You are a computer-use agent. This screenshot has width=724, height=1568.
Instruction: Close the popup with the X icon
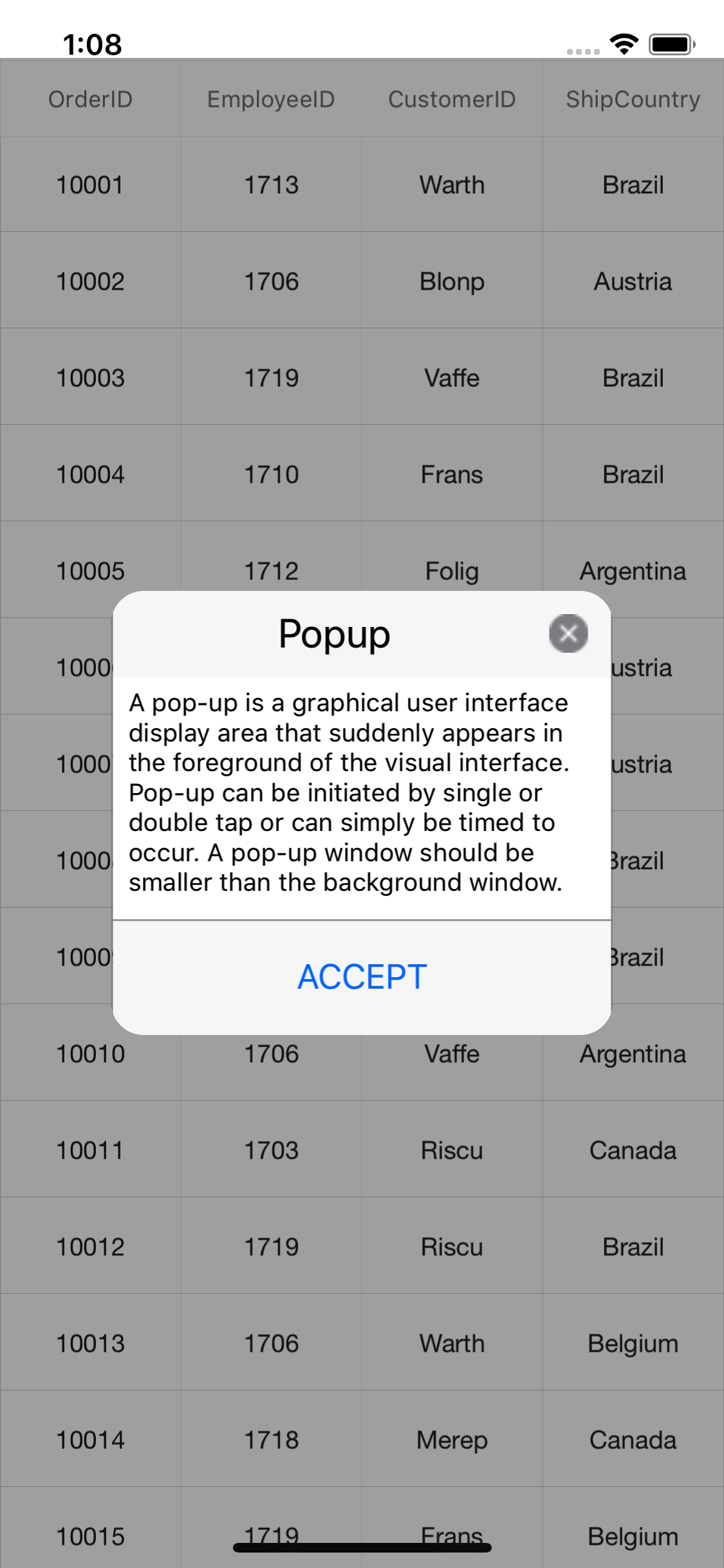point(568,633)
